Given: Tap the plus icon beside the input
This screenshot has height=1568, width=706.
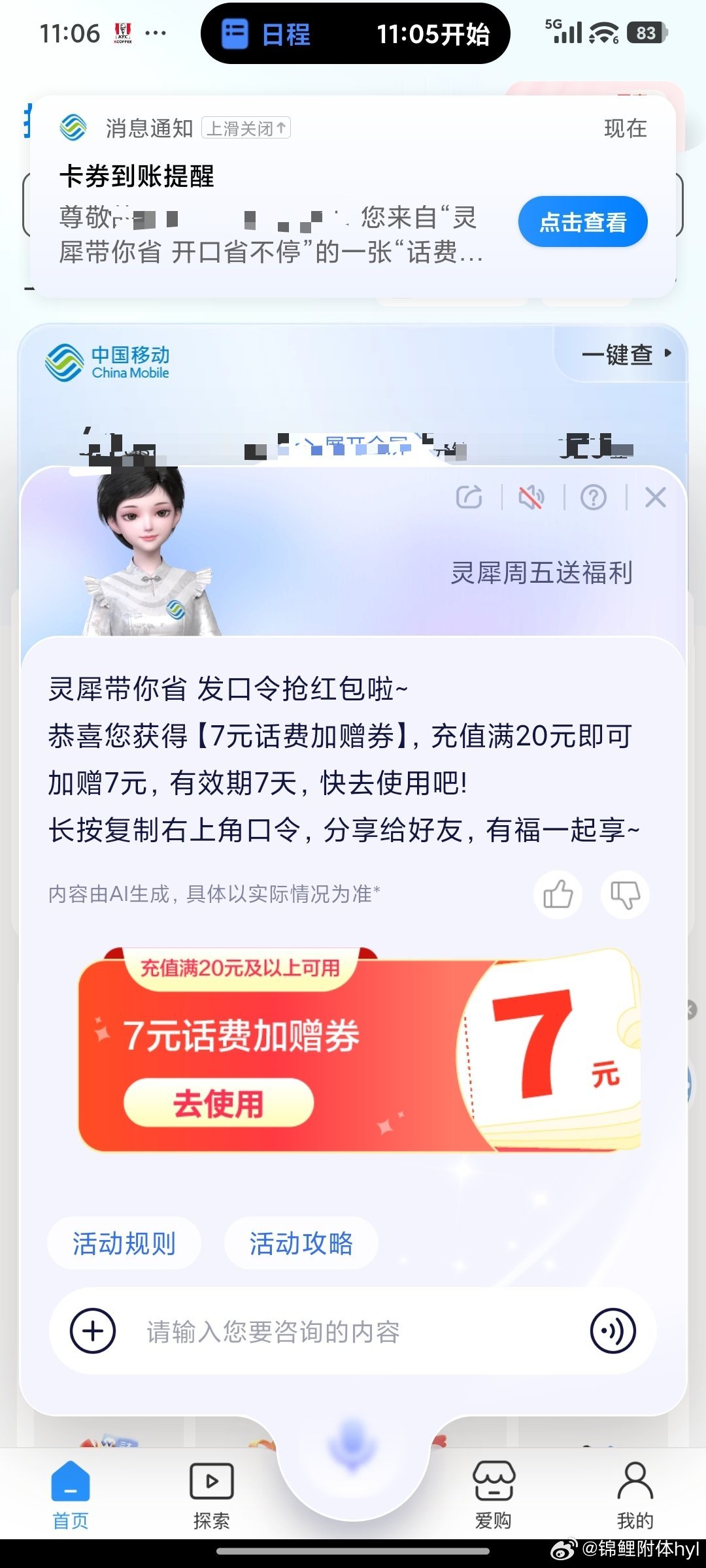Looking at the screenshot, I should [x=93, y=1331].
